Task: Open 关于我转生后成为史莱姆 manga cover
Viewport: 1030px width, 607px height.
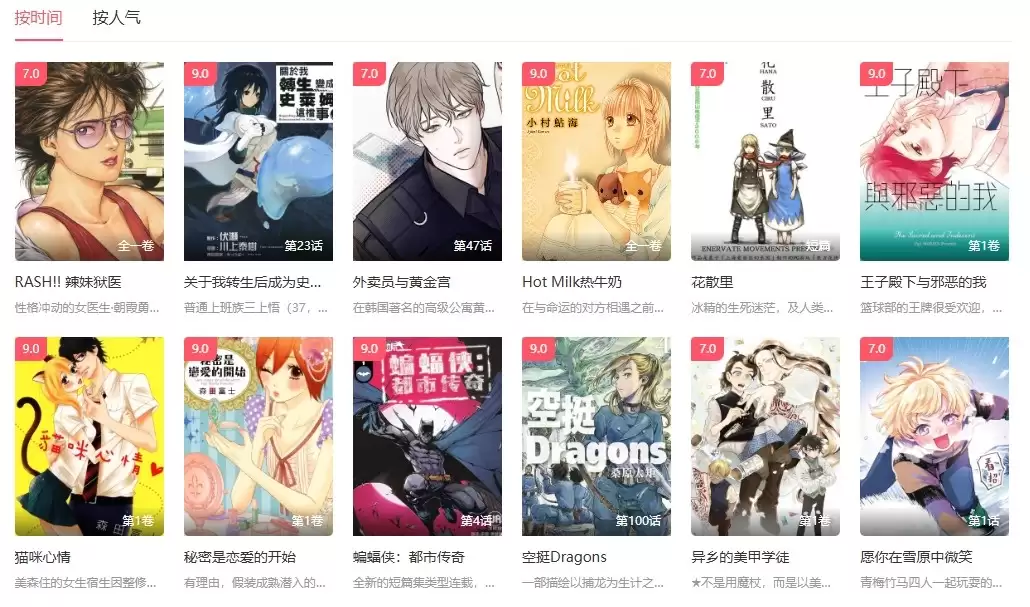Action: (x=258, y=162)
